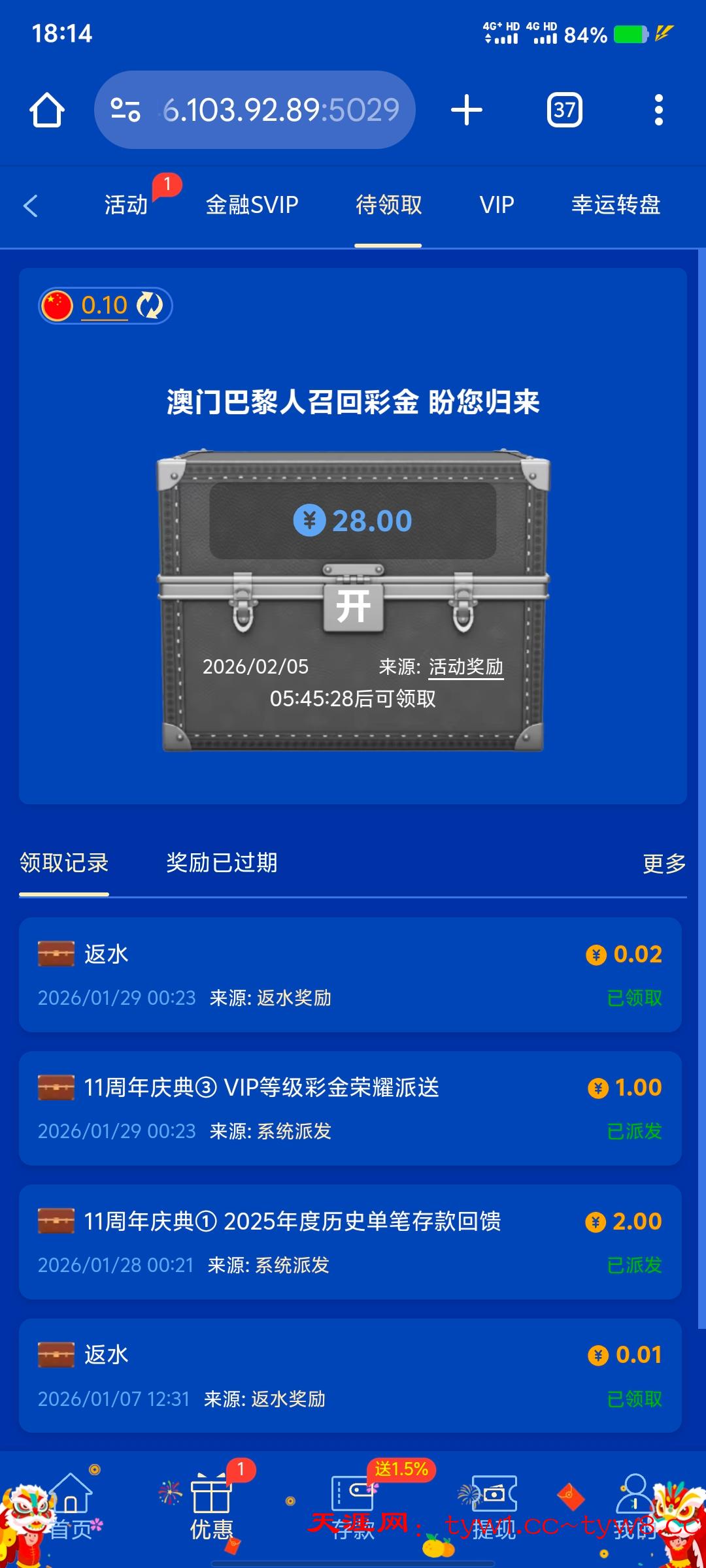Refresh the 0.10 balance
The height and width of the screenshot is (1568, 706).
150,305
